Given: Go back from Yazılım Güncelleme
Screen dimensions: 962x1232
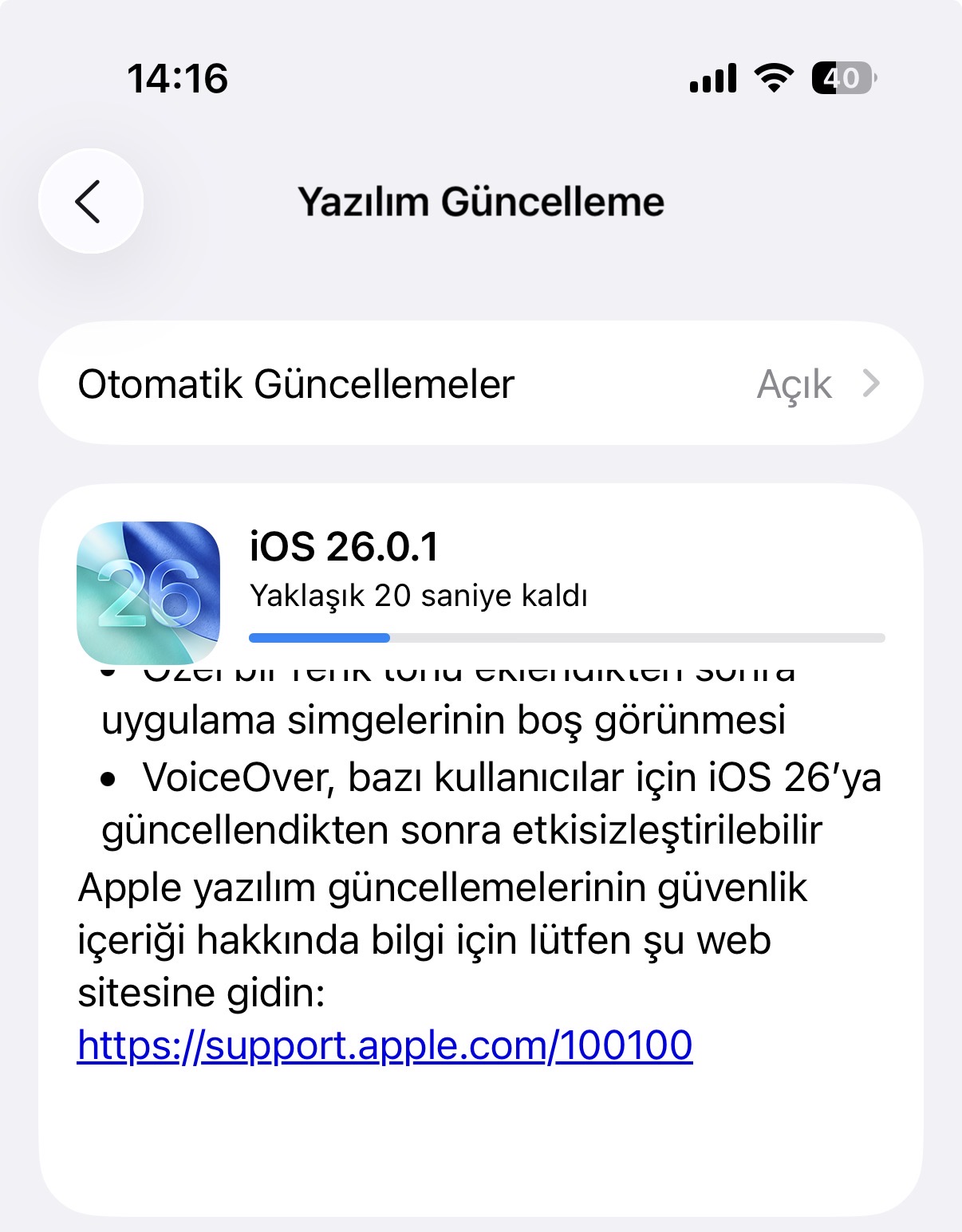Looking at the screenshot, I should click(90, 201).
